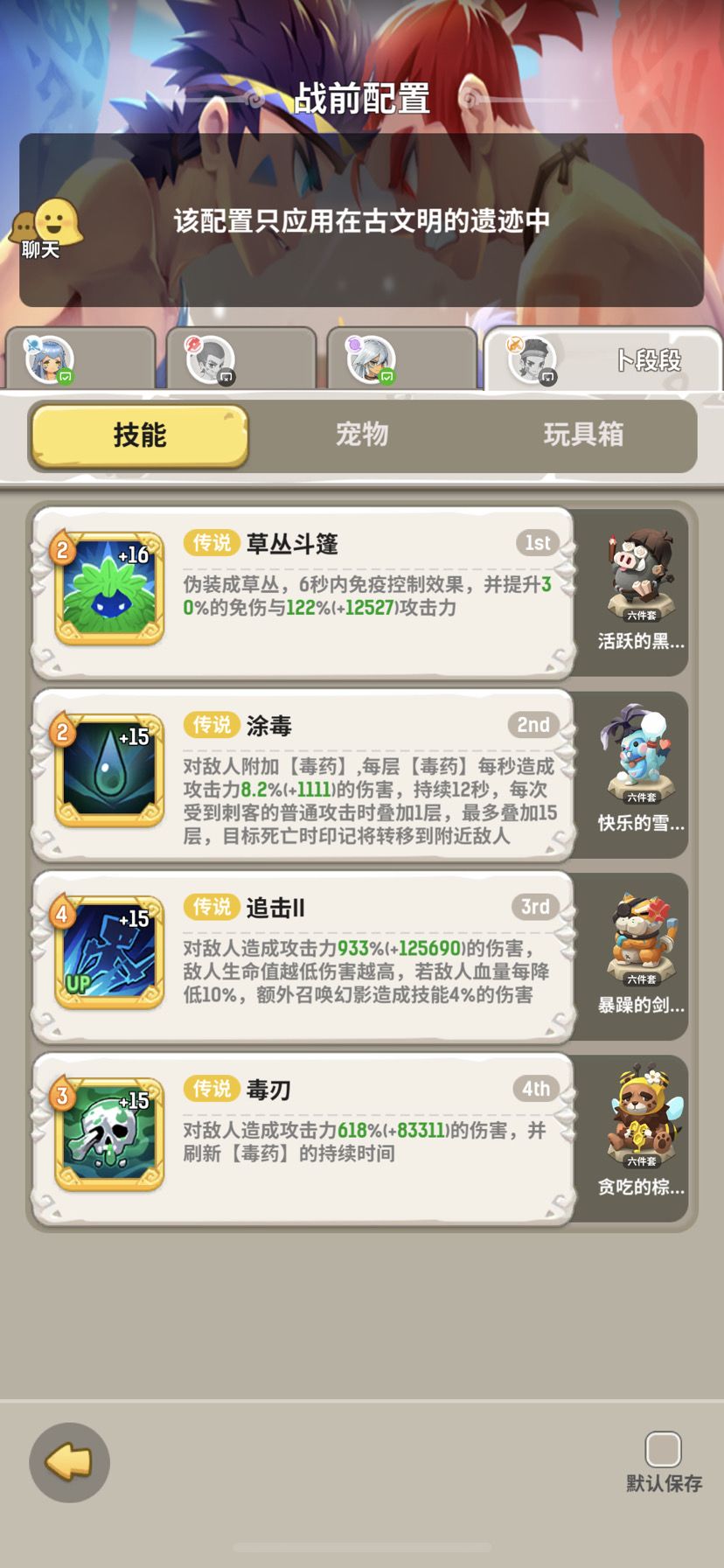Click the 传说 label on 涂毒 card
This screenshot has height=1568, width=724.
(212, 725)
